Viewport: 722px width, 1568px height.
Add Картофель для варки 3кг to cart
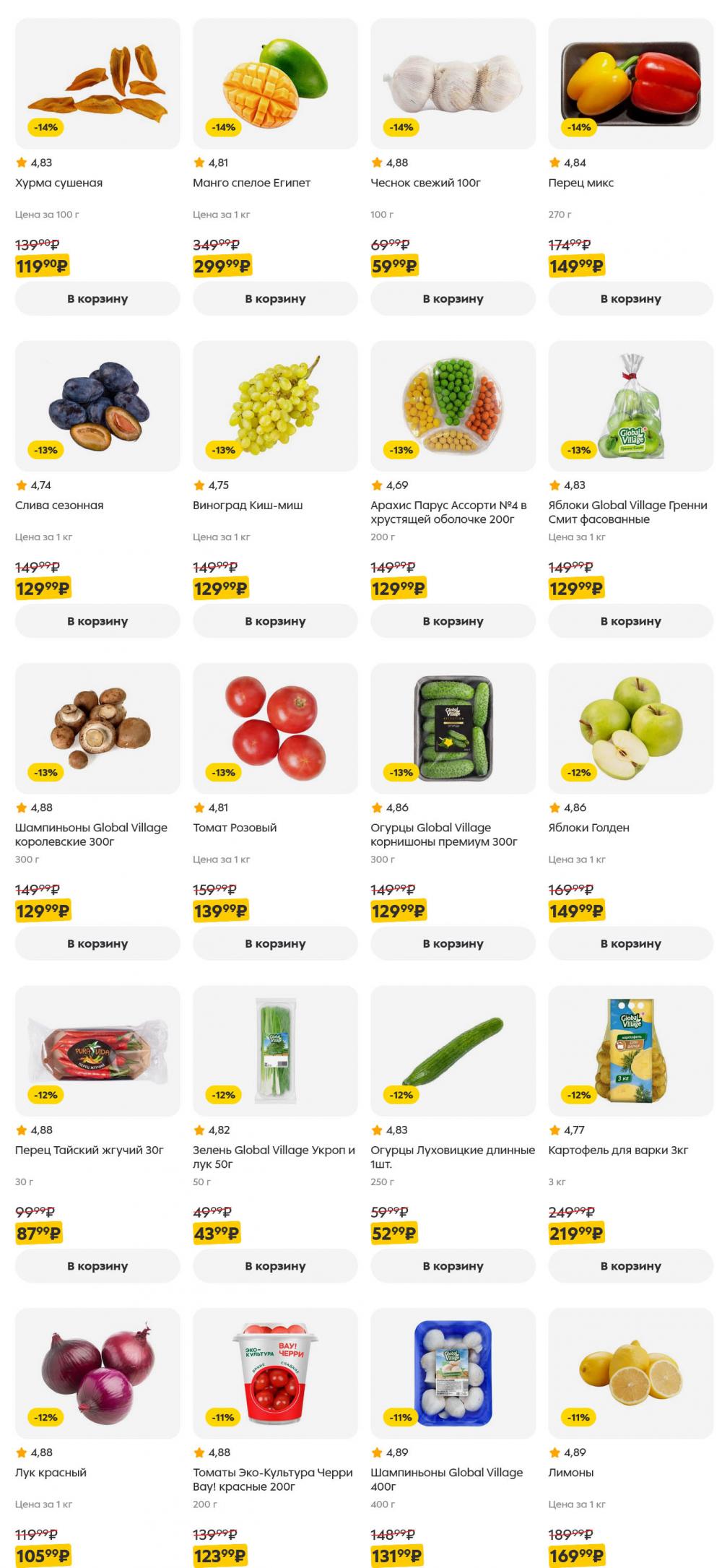click(630, 1266)
